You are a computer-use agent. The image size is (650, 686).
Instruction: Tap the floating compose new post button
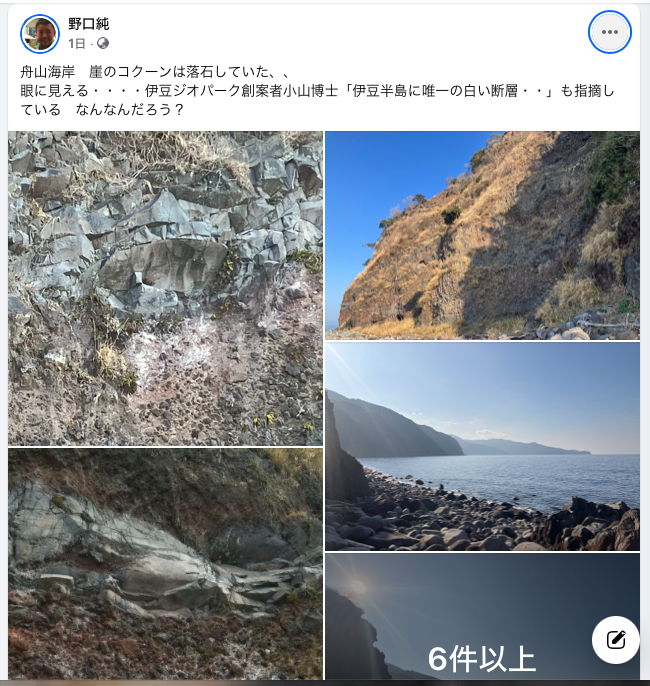click(615, 640)
